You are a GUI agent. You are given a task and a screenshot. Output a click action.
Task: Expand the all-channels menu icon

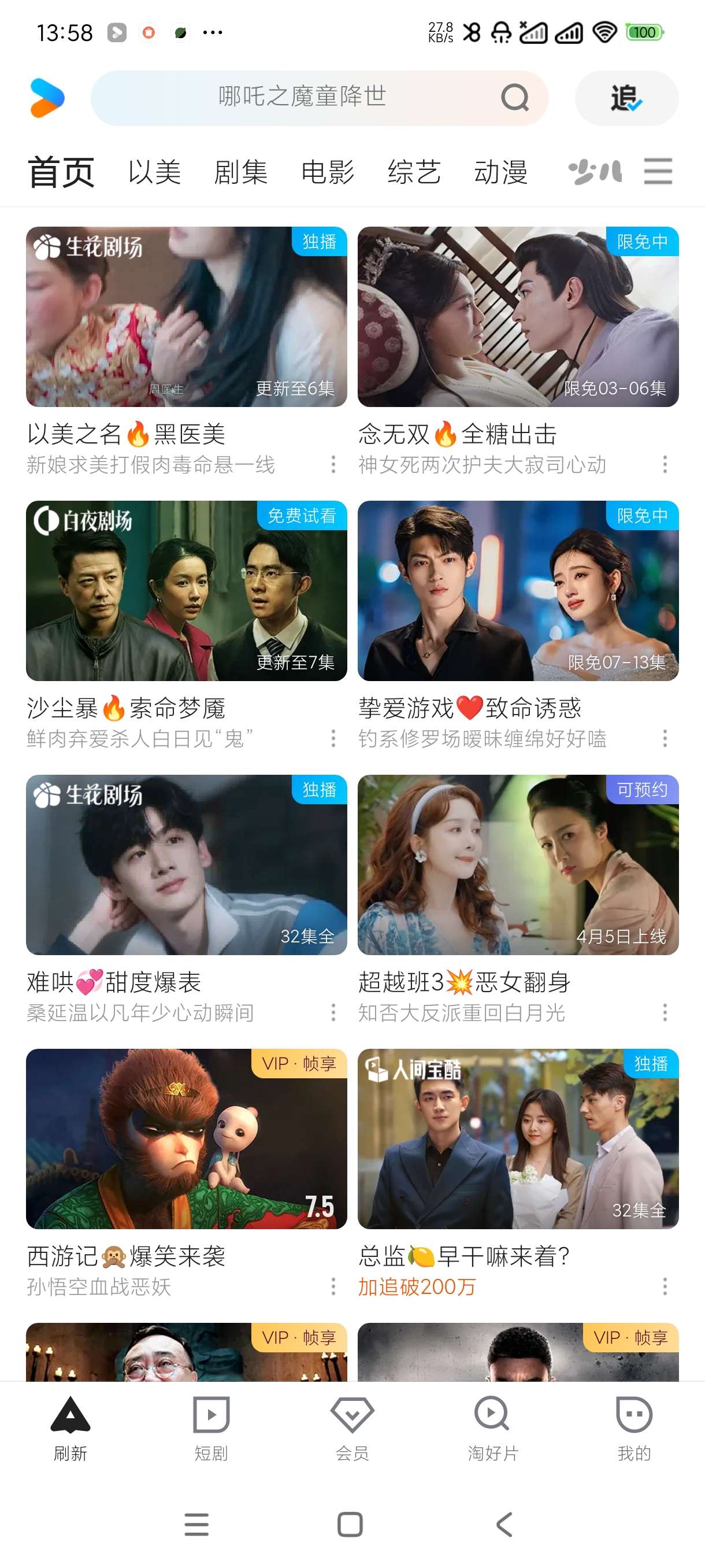658,171
